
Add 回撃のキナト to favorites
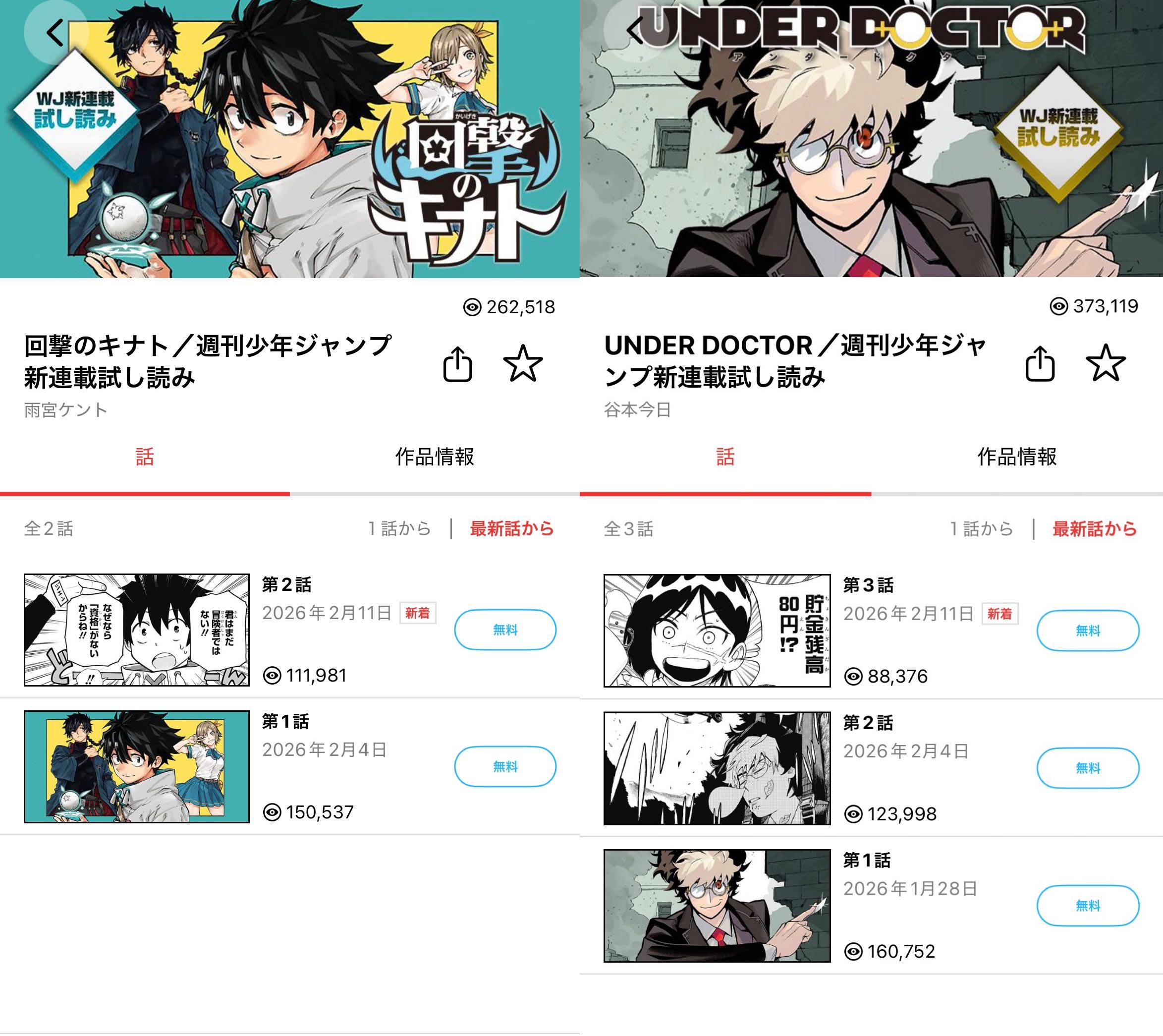tap(522, 364)
